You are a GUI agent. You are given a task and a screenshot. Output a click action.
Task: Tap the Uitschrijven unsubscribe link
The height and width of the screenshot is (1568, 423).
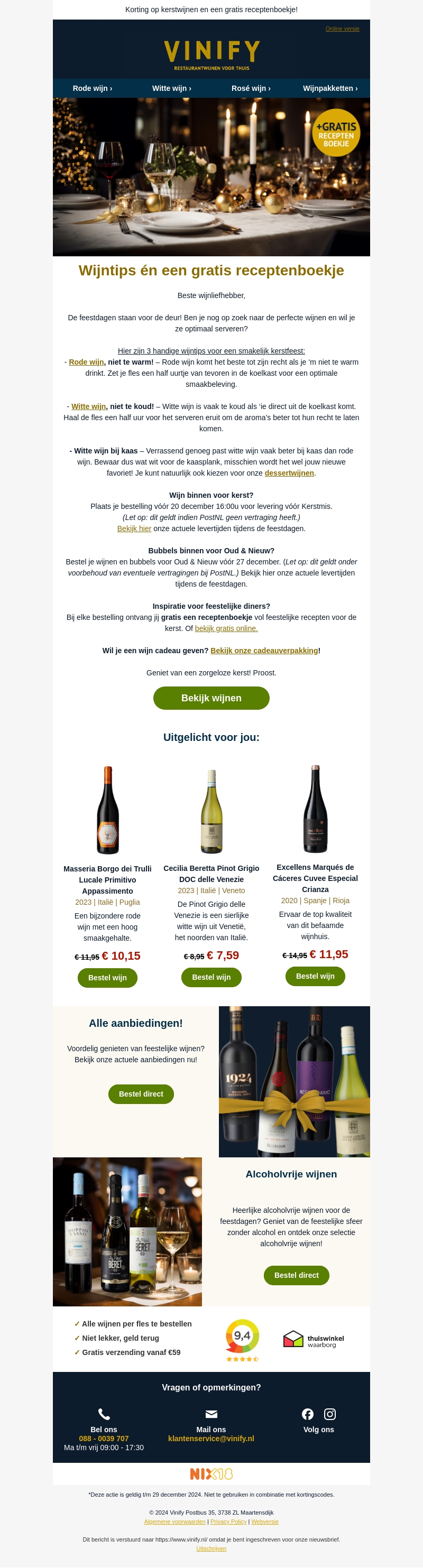pos(211,1548)
